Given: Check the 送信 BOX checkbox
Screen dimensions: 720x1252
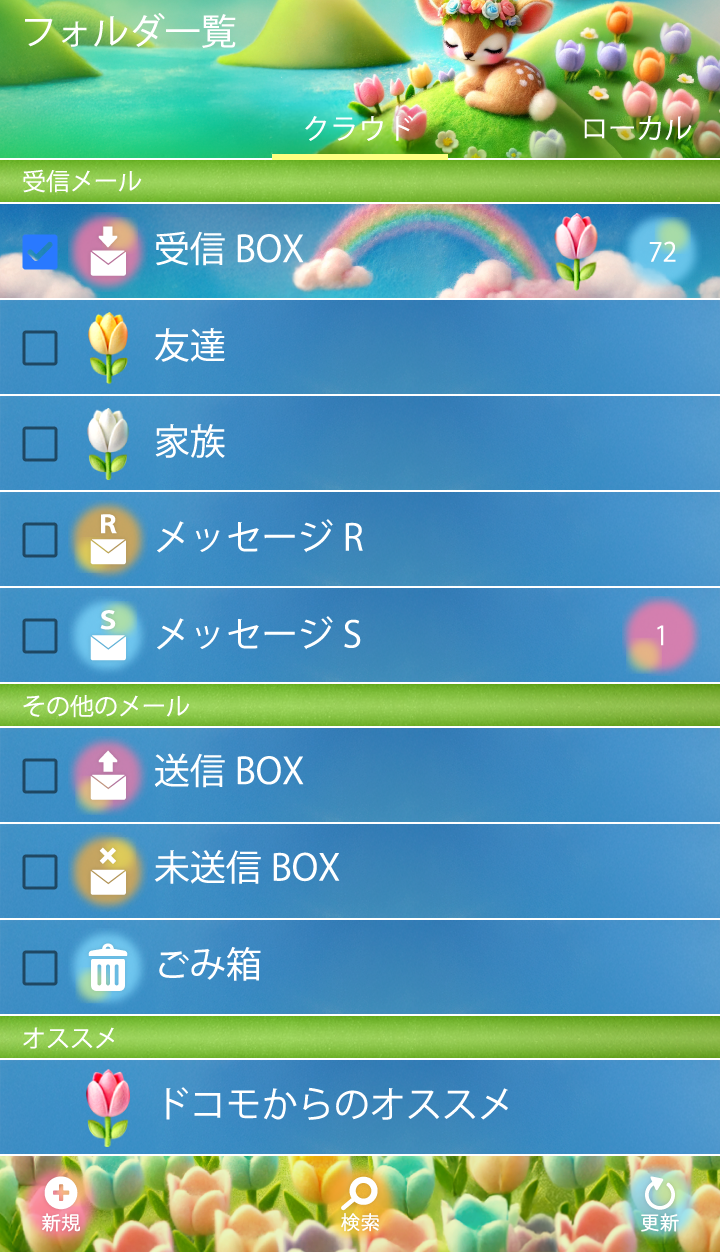Looking at the screenshot, I should tap(40, 775).
